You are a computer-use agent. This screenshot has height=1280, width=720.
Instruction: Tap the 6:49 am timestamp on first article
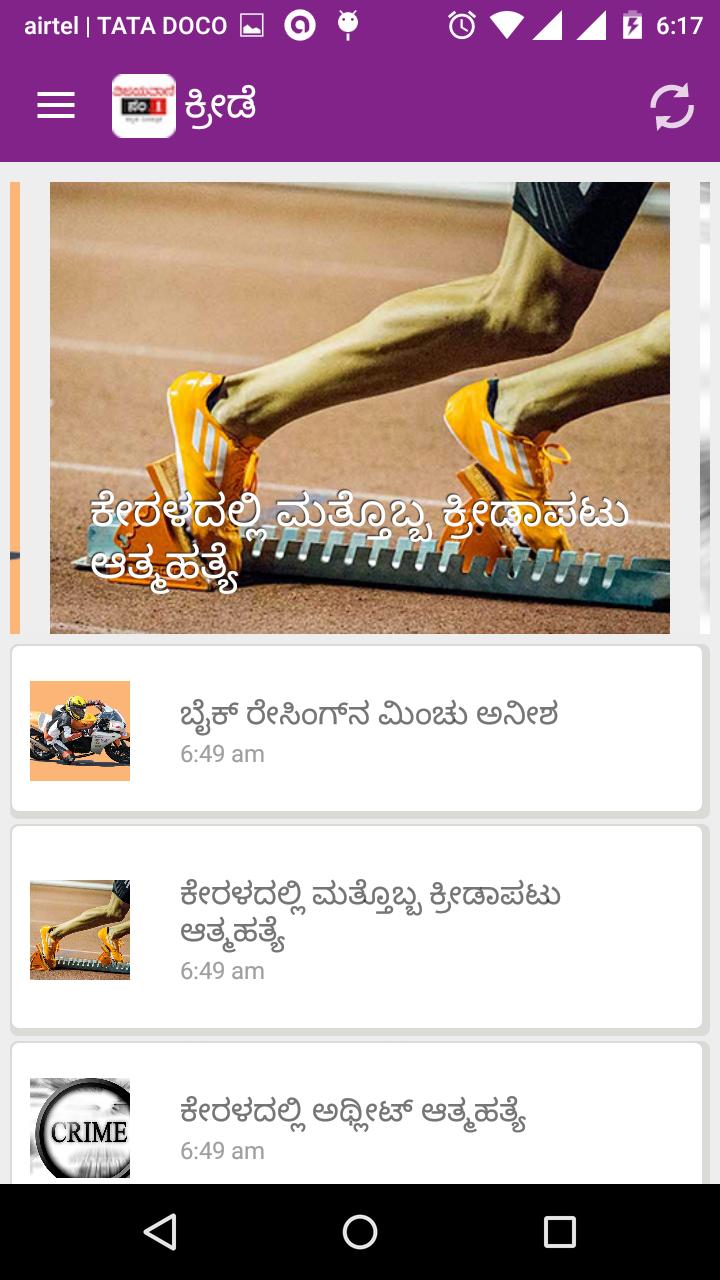[x=222, y=753]
